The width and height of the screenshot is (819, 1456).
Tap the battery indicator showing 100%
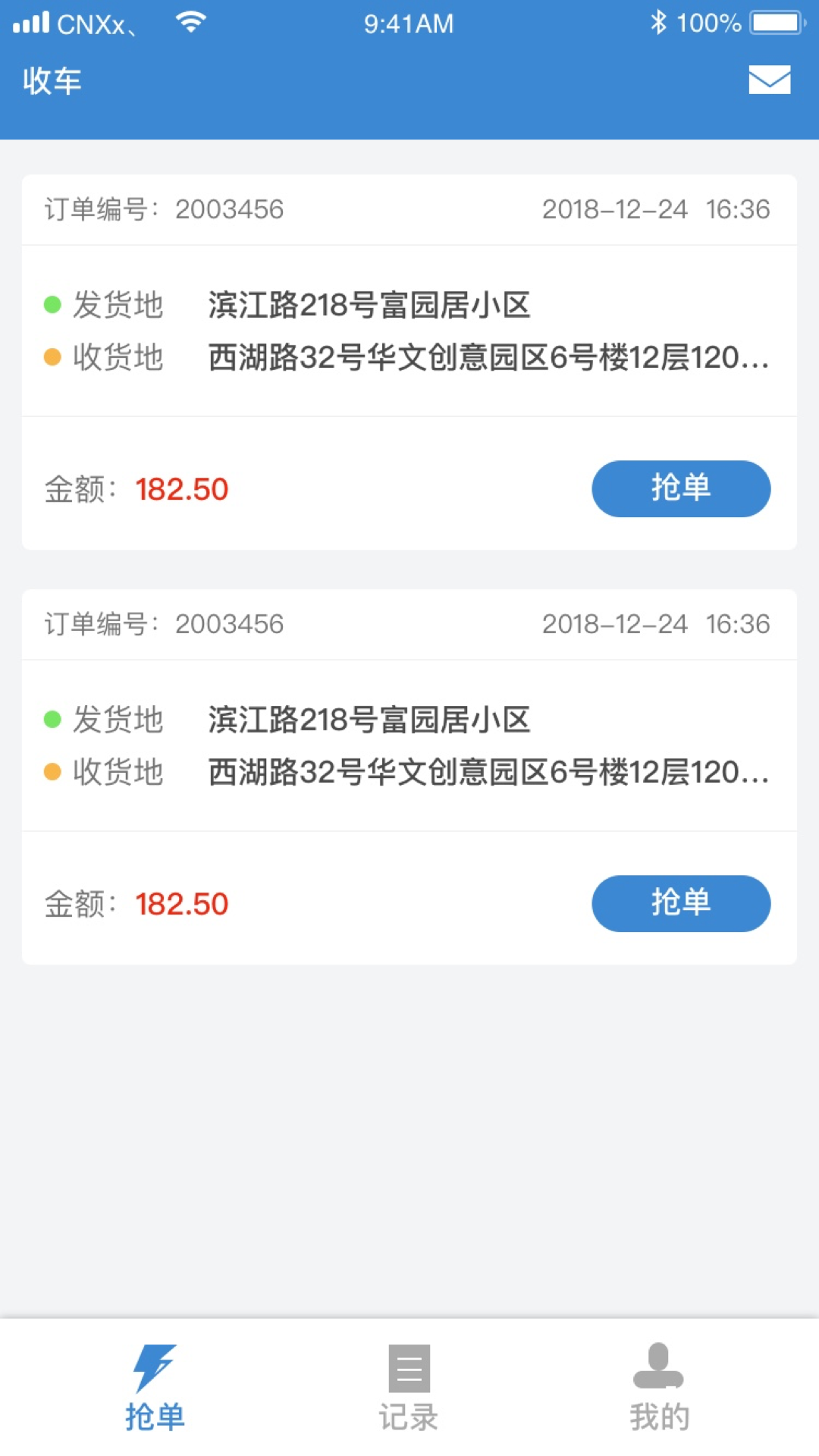(775, 23)
